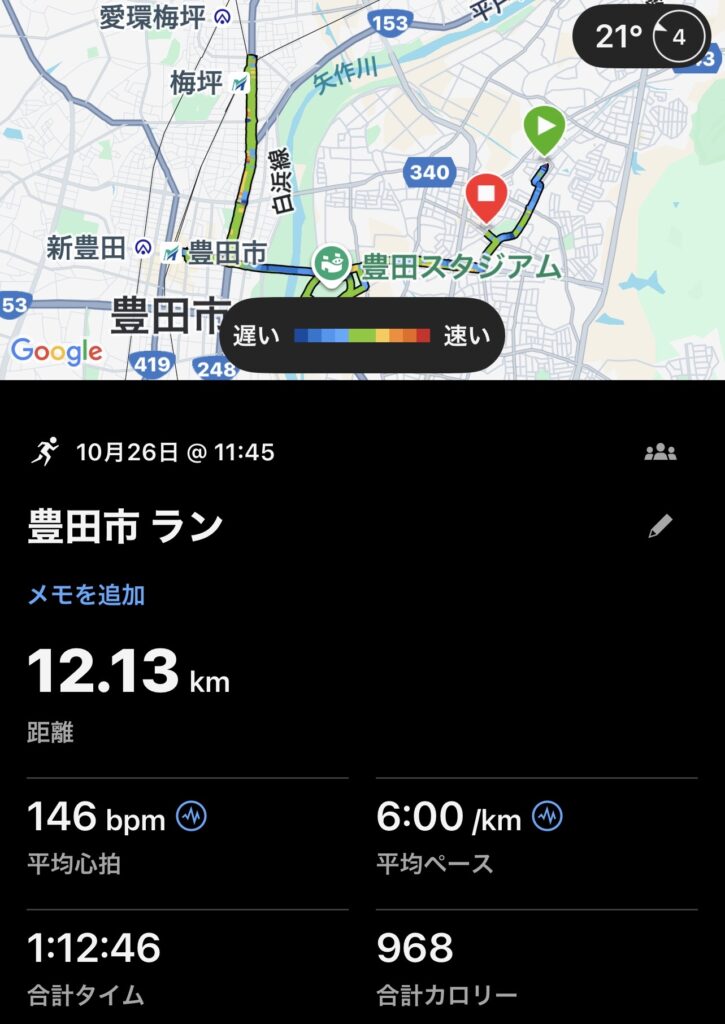Tap the メモを追加 link
Screen dimensions: 725x1024
click(86, 595)
